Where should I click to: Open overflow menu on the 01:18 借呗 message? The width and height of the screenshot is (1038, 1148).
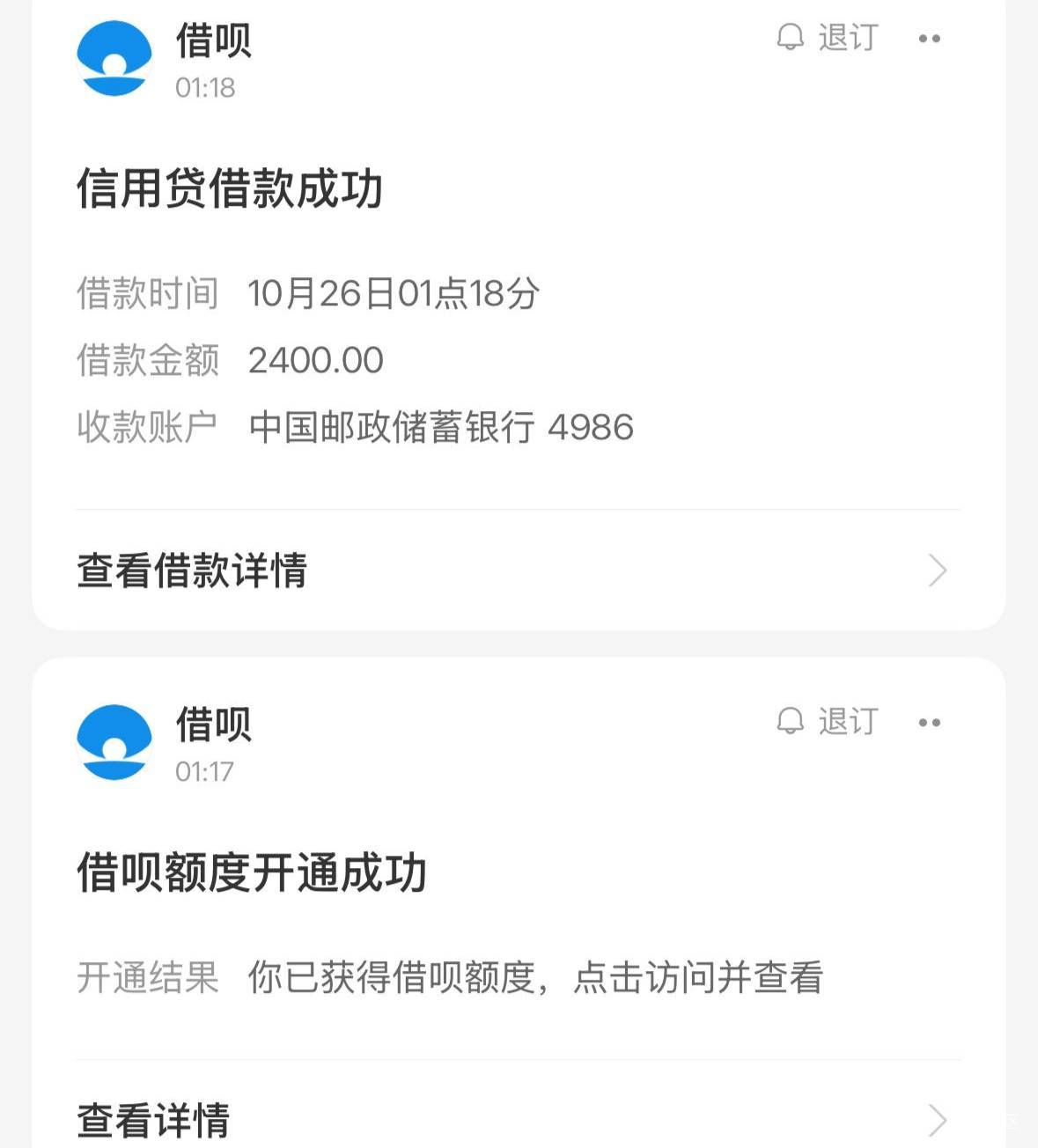[x=929, y=39]
